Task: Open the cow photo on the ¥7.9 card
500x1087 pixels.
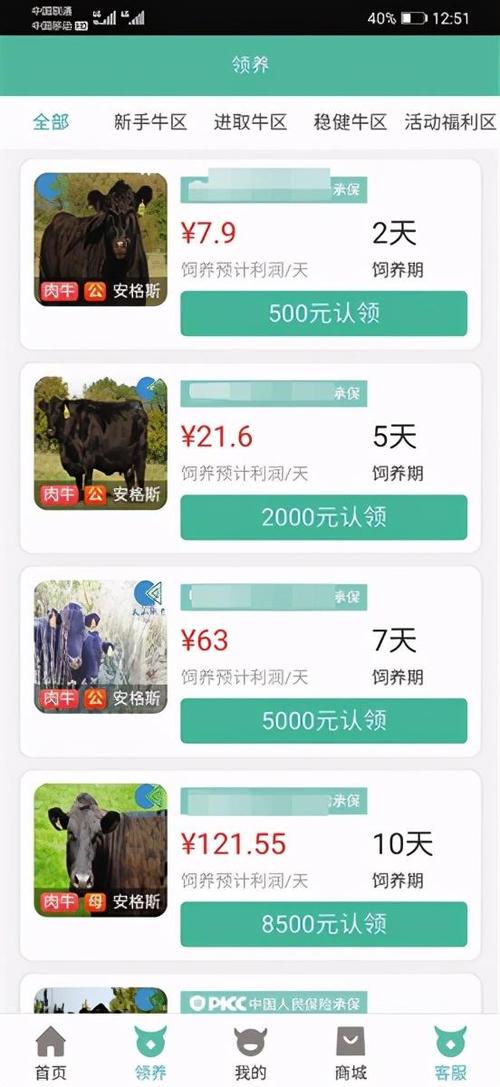Action: tap(101, 239)
